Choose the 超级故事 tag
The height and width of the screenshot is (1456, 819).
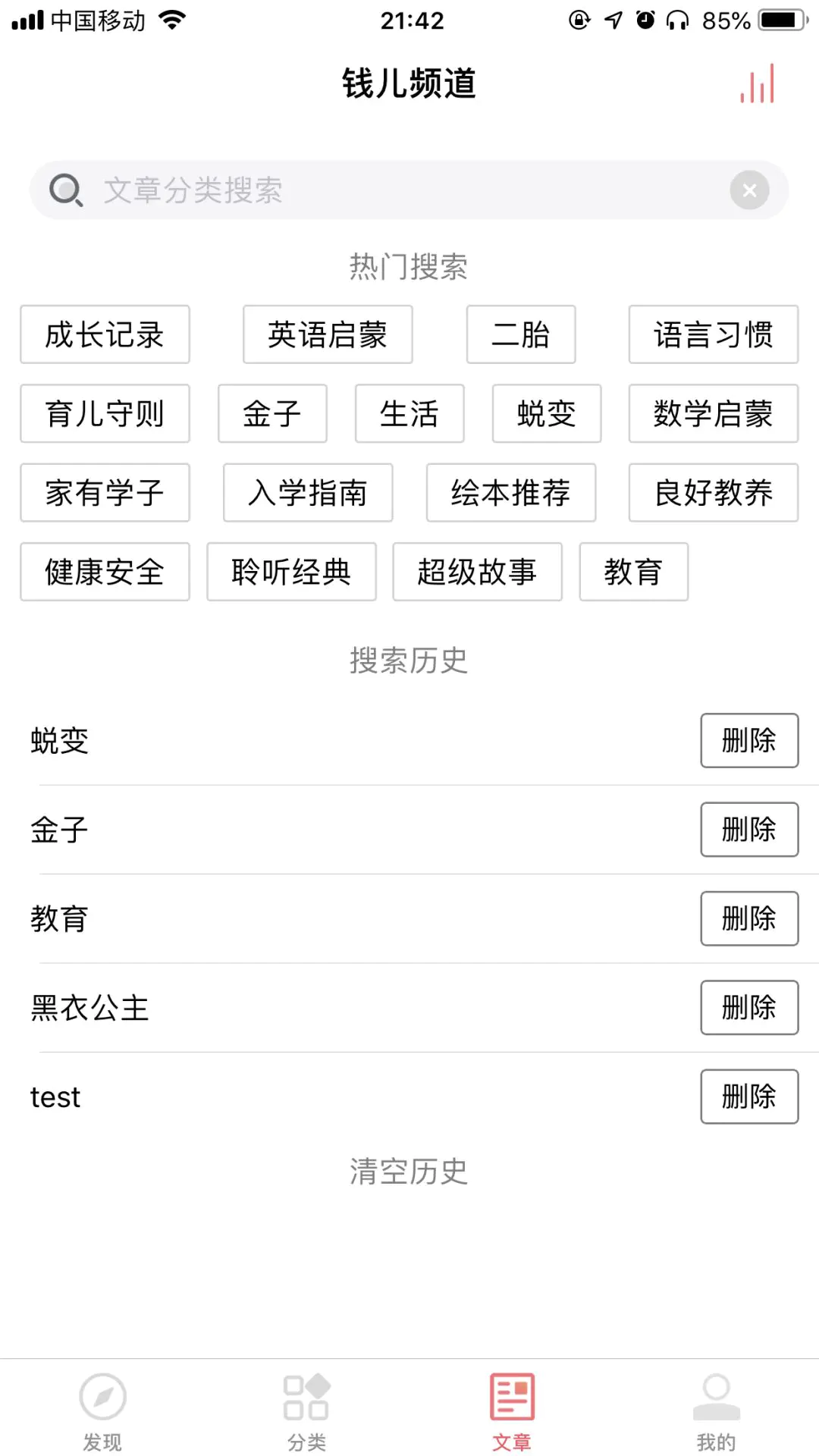coord(477,572)
